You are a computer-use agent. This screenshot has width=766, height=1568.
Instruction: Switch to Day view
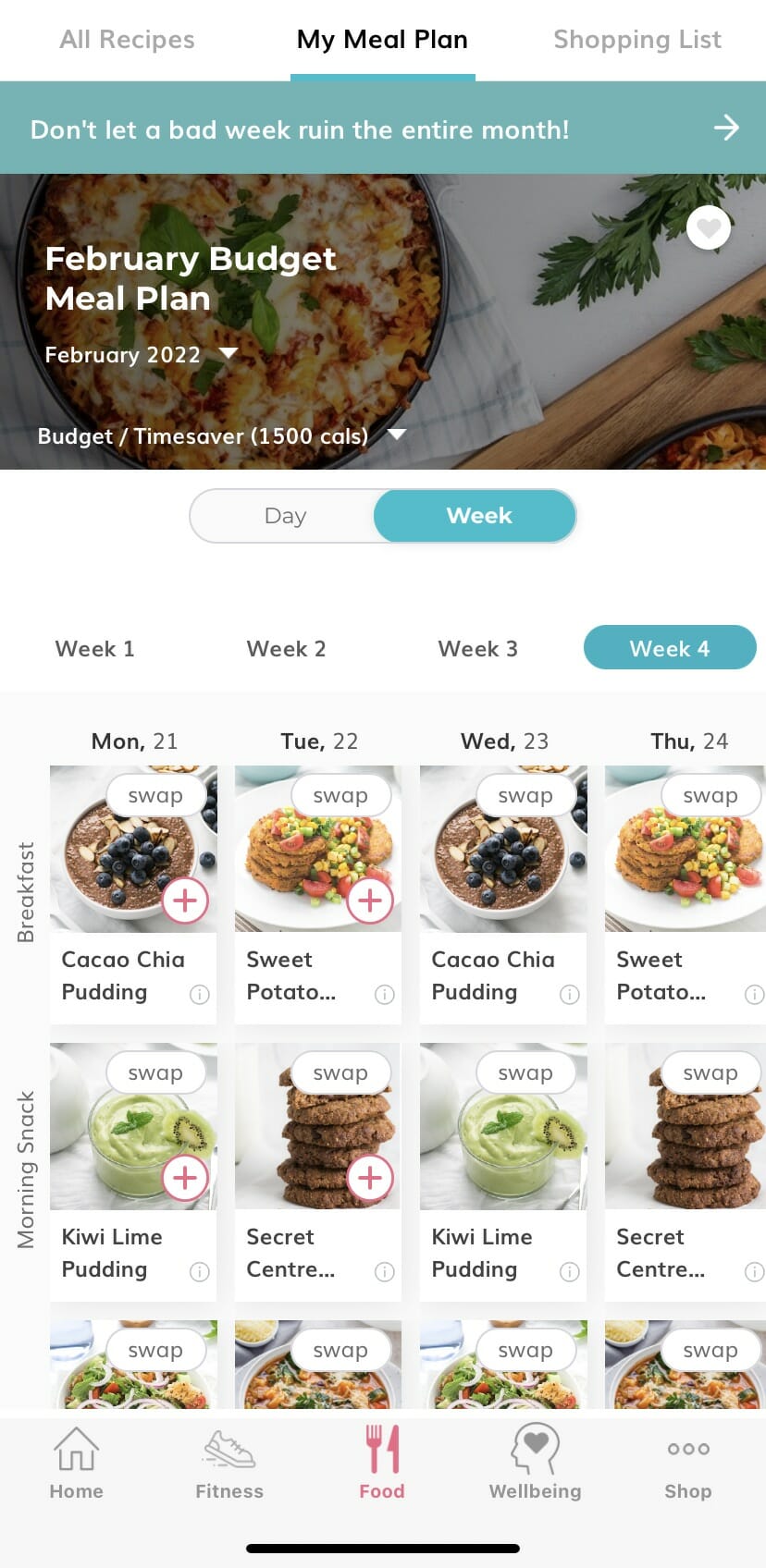click(x=285, y=516)
